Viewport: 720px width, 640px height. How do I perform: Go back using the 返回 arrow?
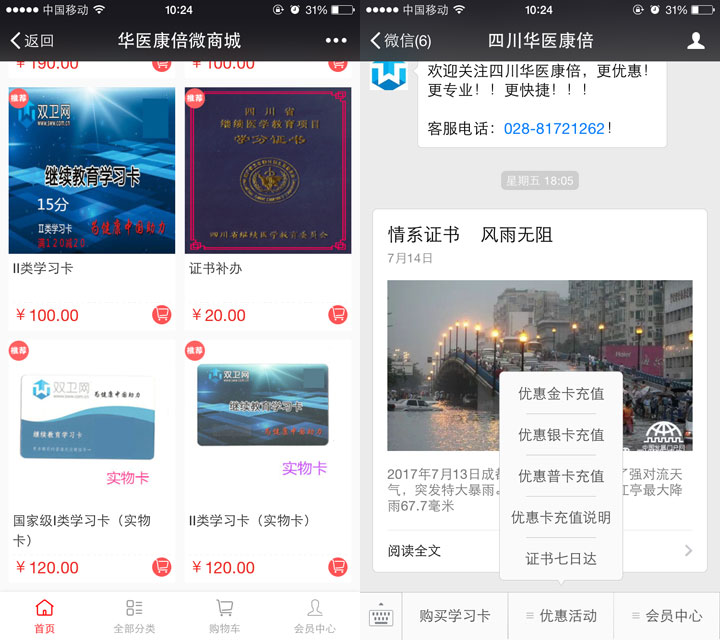32,41
